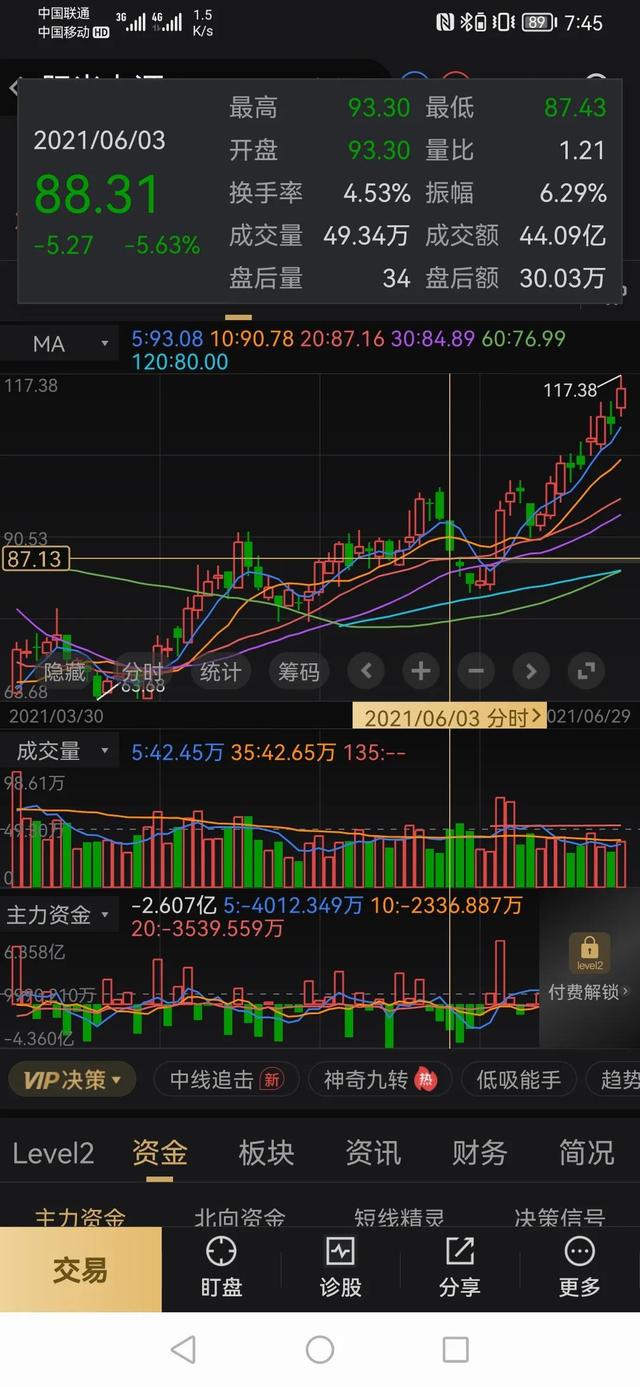Viewport: 640px width, 1387px height.
Task: Switch to the 板块 tab
Action: [266, 1153]
